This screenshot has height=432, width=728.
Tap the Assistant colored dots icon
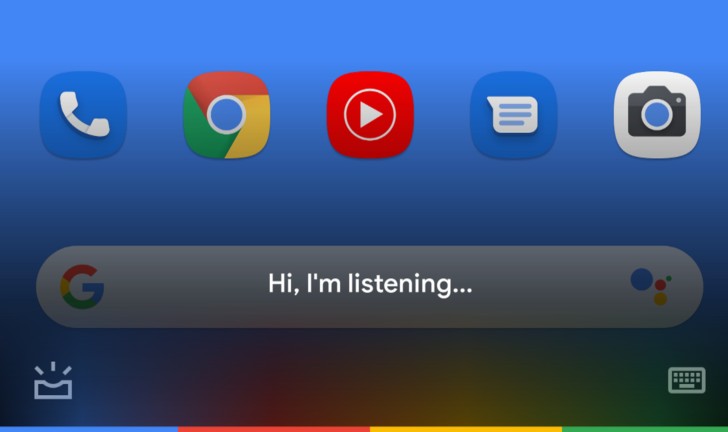(x=651, y=286)
